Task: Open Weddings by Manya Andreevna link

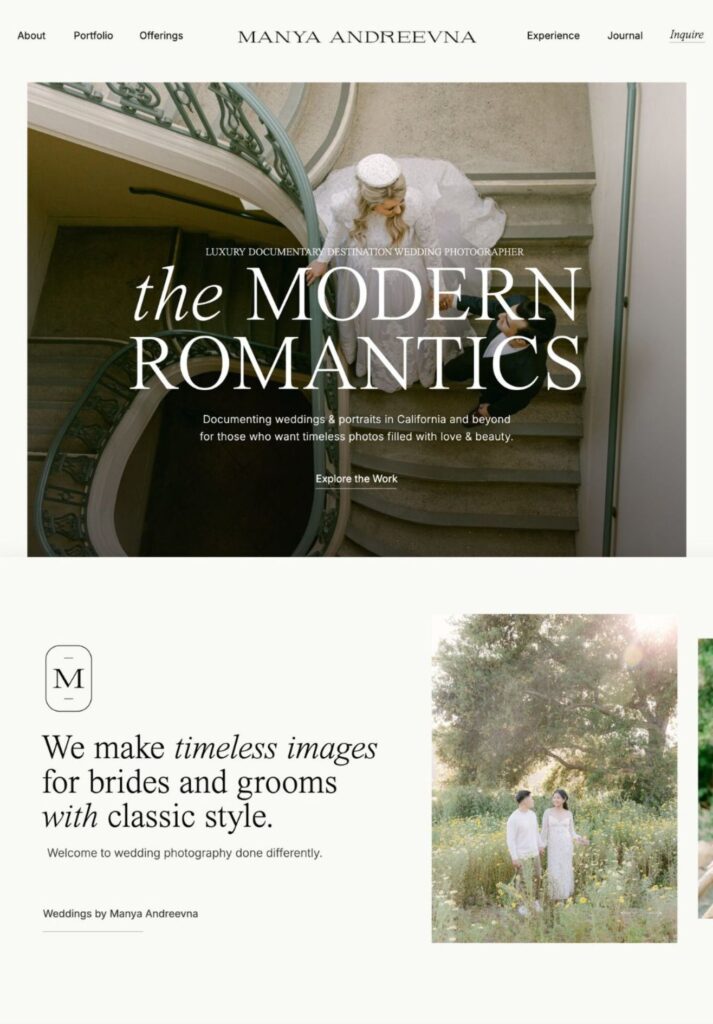Action: pyautogui.click(x=120, y=913)
